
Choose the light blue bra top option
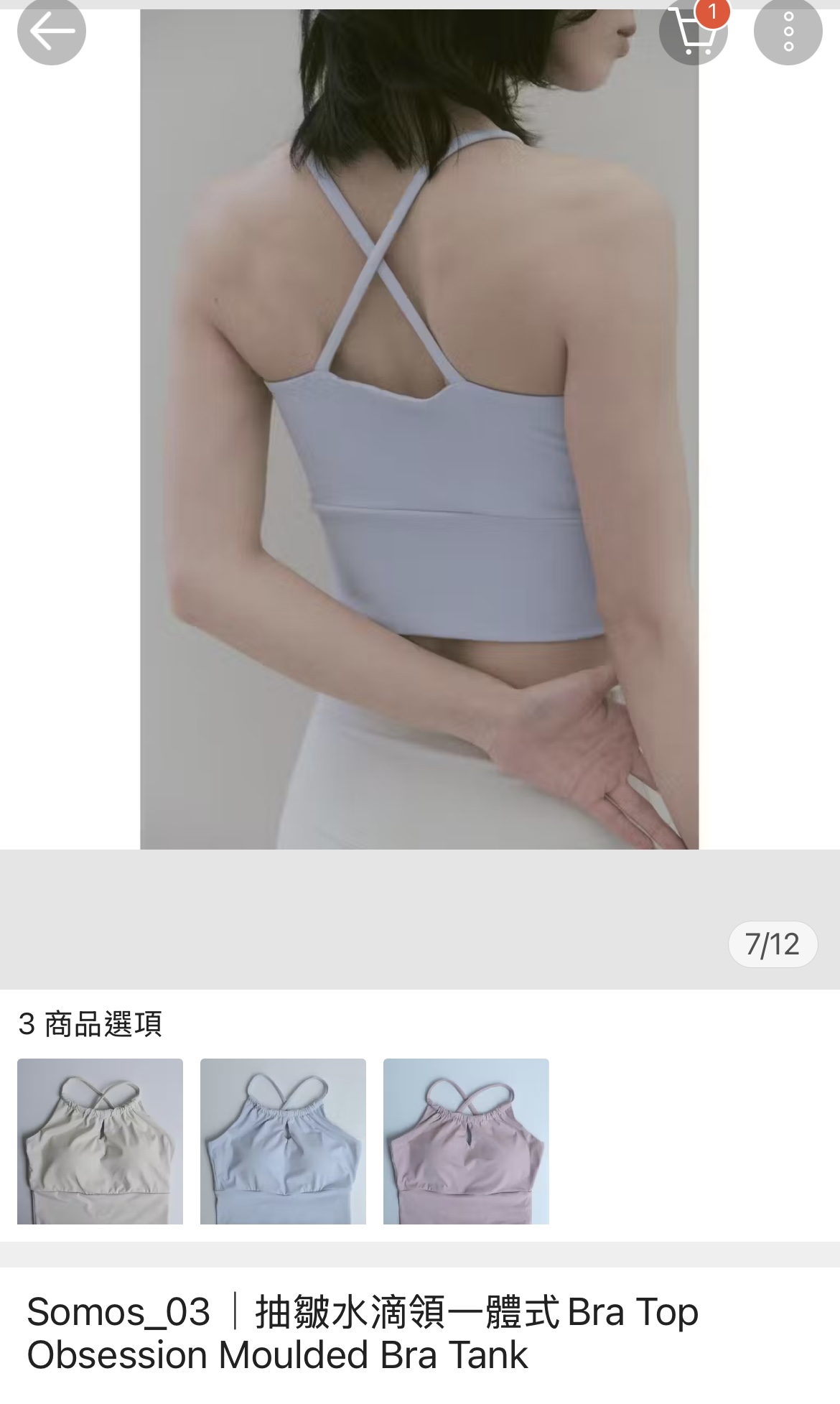click(283, 1140)
